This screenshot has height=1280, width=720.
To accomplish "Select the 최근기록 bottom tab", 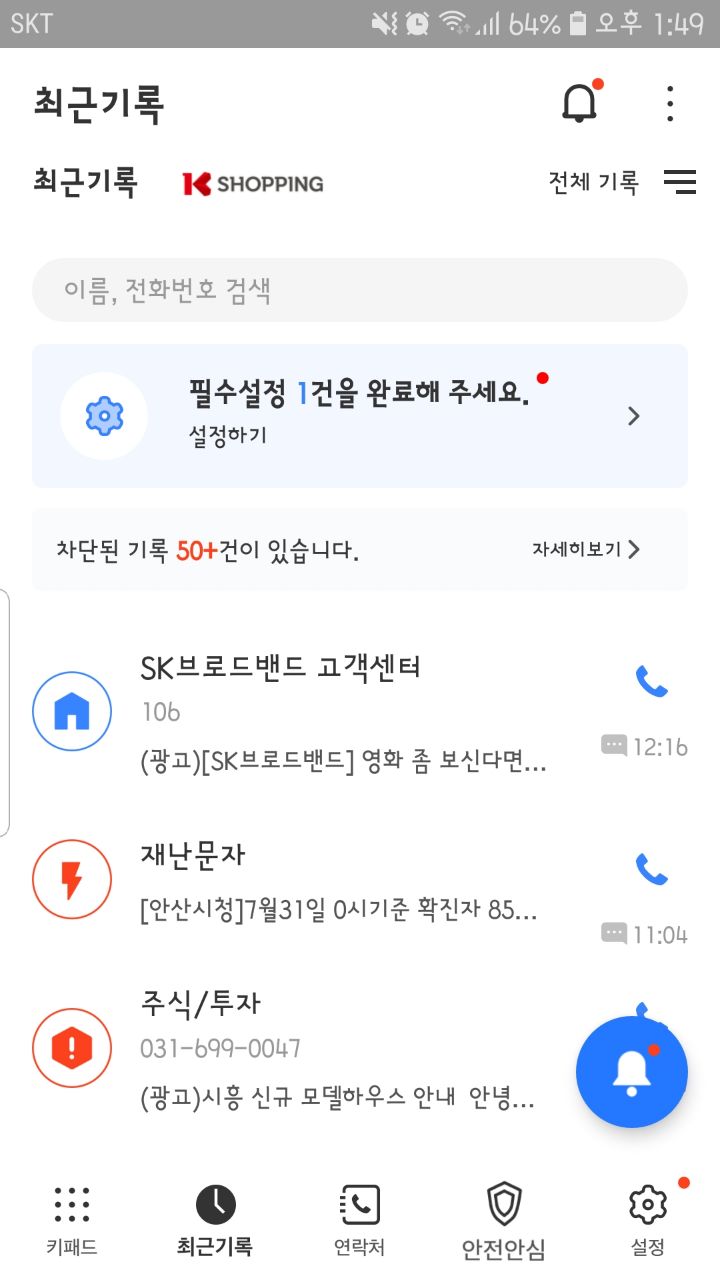I will tap(215, 1220).
